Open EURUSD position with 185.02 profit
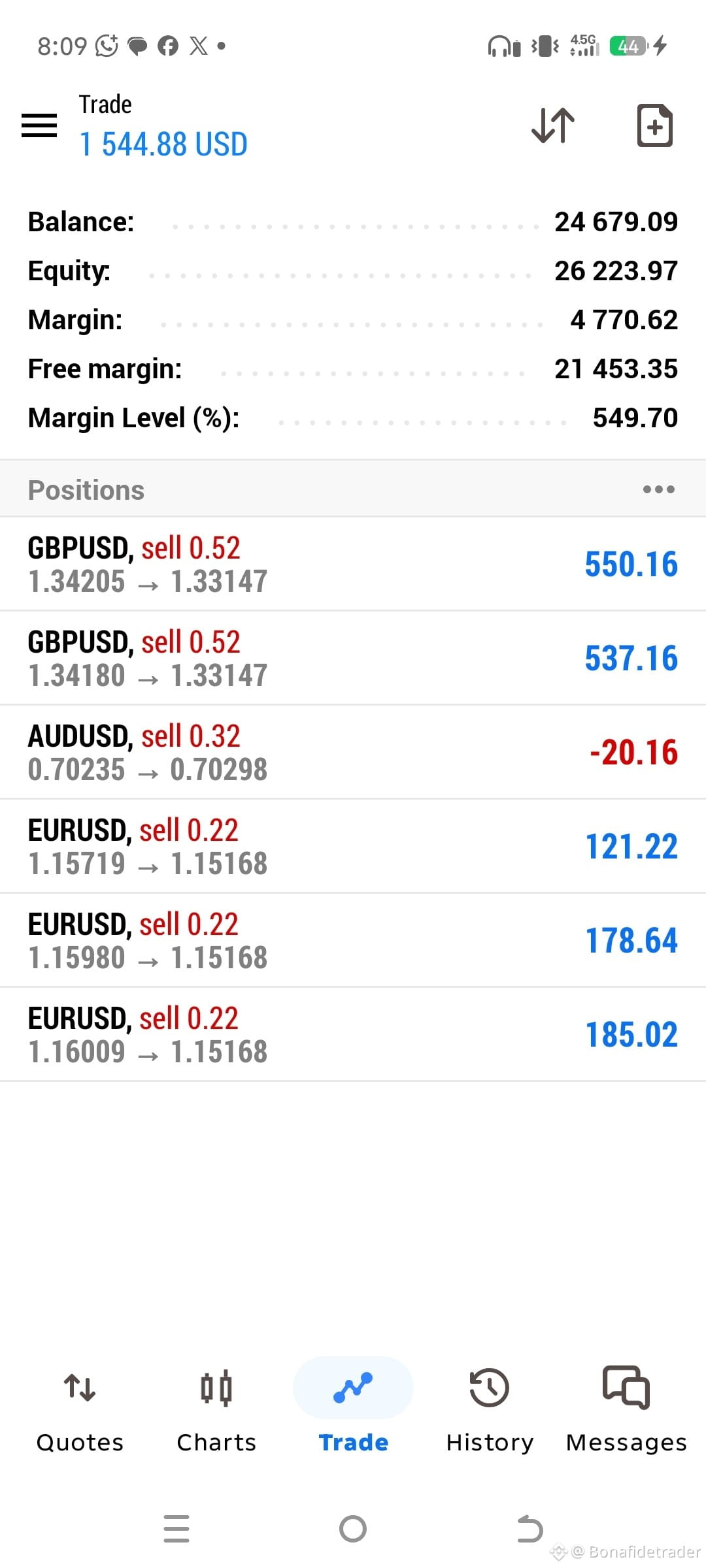The height and width of the screenshot is (1568, 706). click(353, 1035)
